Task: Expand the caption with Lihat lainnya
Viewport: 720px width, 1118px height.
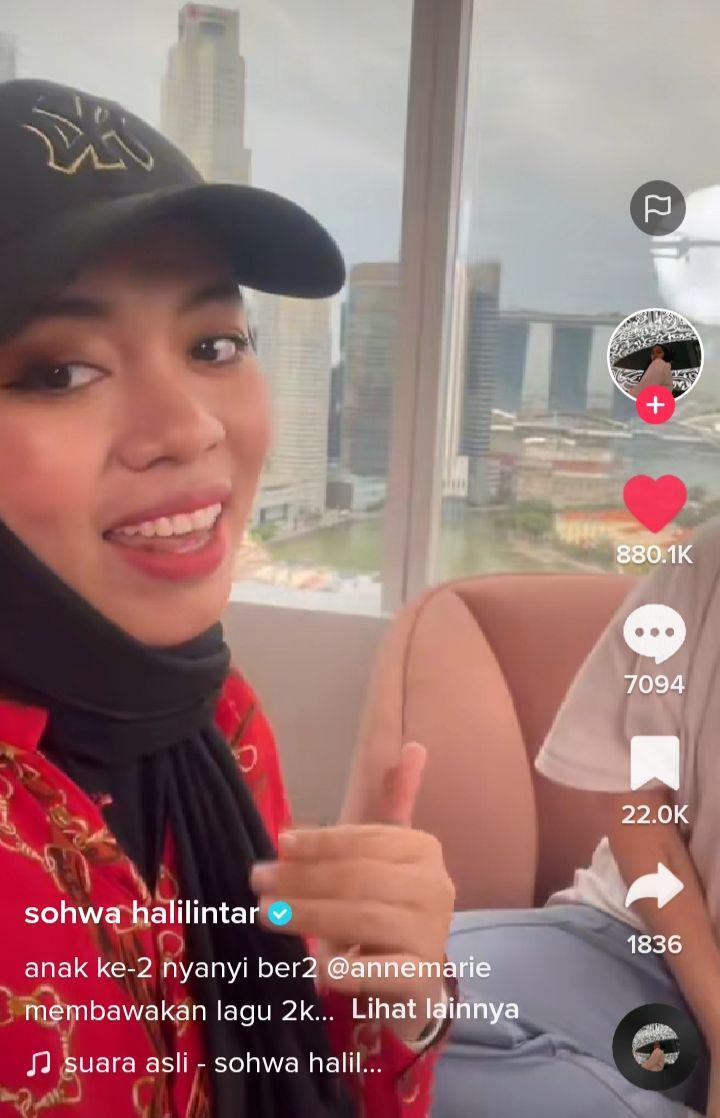Action: coord(435,1009)
